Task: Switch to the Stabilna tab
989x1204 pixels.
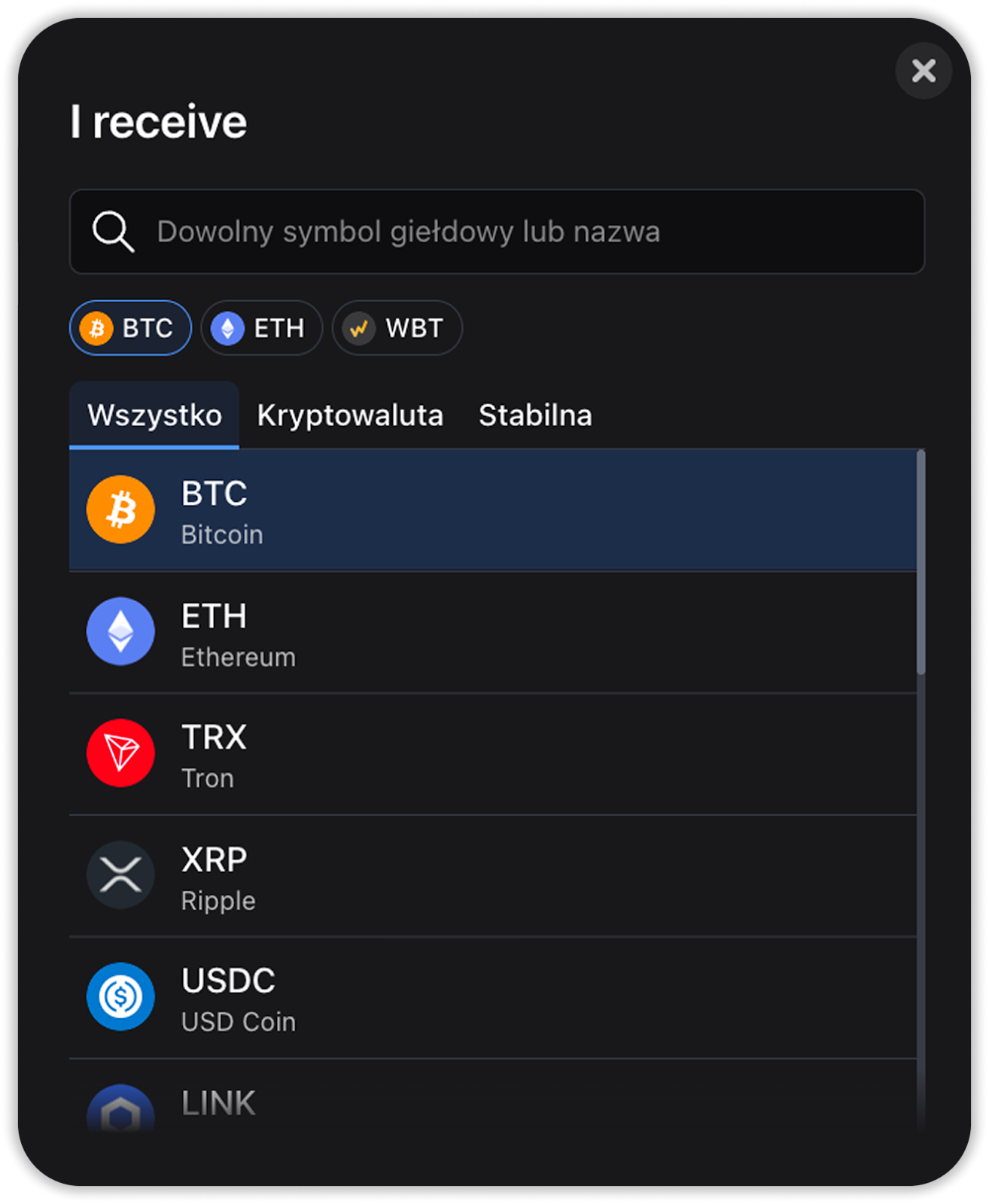Action: (535, 415)
